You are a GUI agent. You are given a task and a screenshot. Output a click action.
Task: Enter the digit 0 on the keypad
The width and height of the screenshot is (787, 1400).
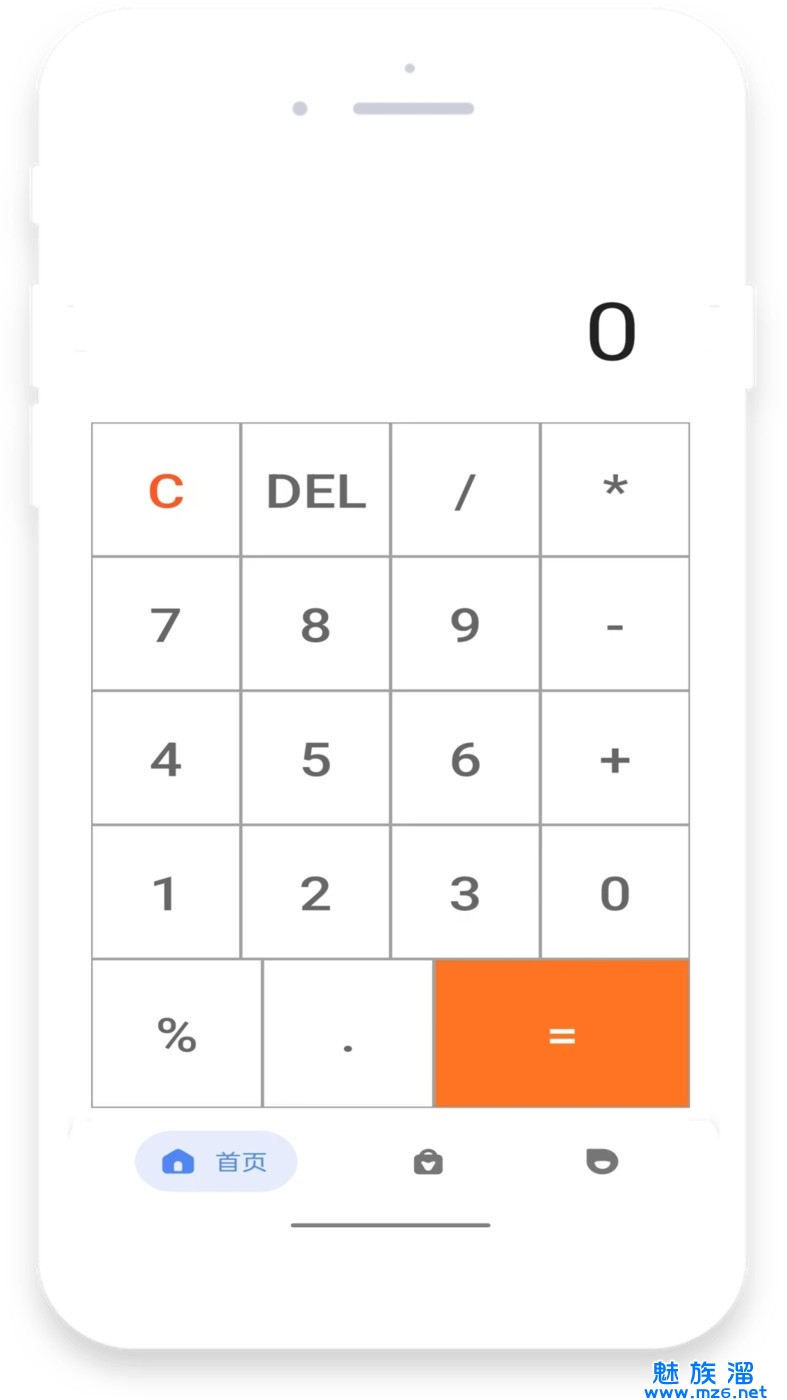click(615, 892)
